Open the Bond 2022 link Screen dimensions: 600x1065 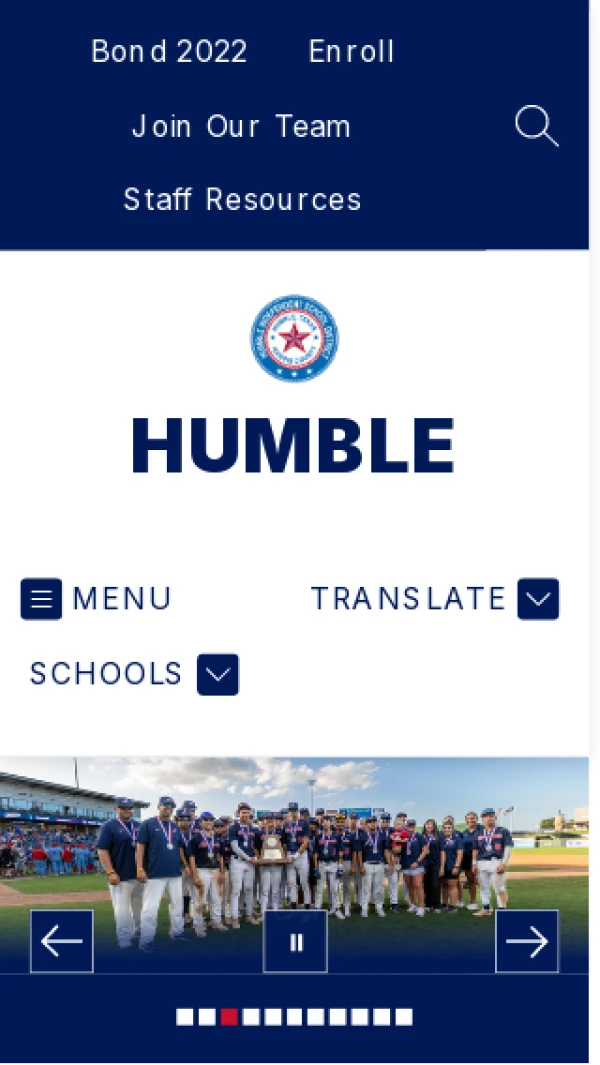[x=169, y=52]
